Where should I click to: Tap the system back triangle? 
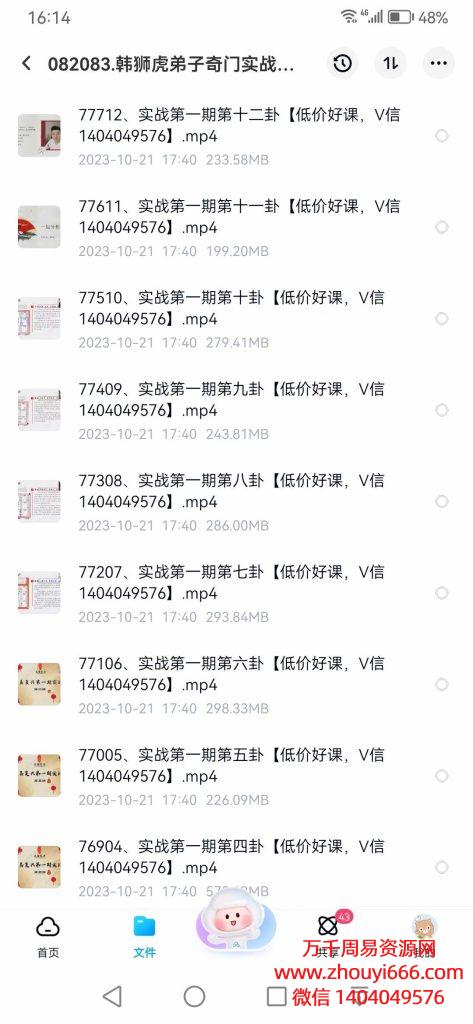pos(112,996)
